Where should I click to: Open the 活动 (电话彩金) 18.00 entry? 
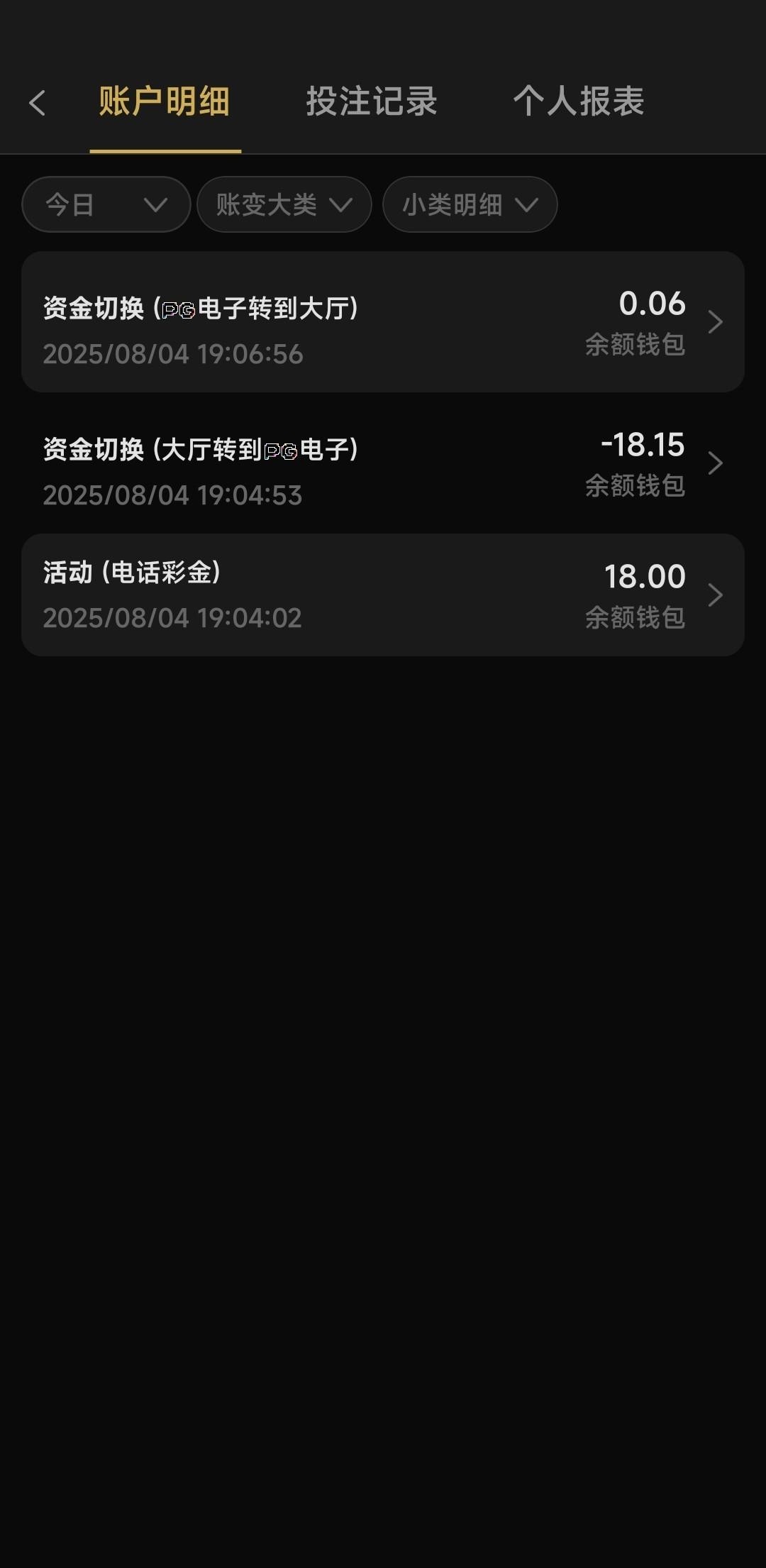pos(383,595)
